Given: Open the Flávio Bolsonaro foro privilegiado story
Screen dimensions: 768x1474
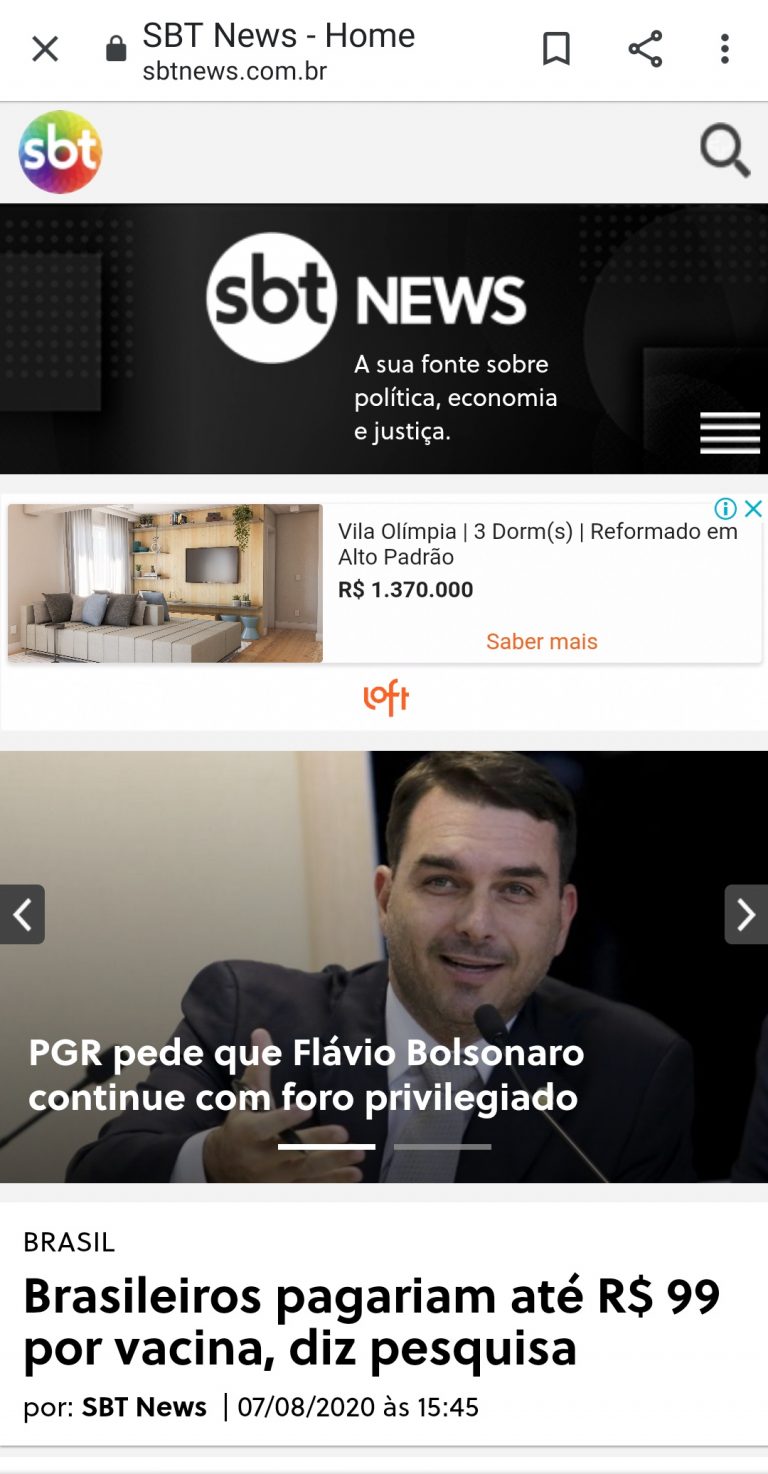Looking at the screenshot, I should [306, 1075].
